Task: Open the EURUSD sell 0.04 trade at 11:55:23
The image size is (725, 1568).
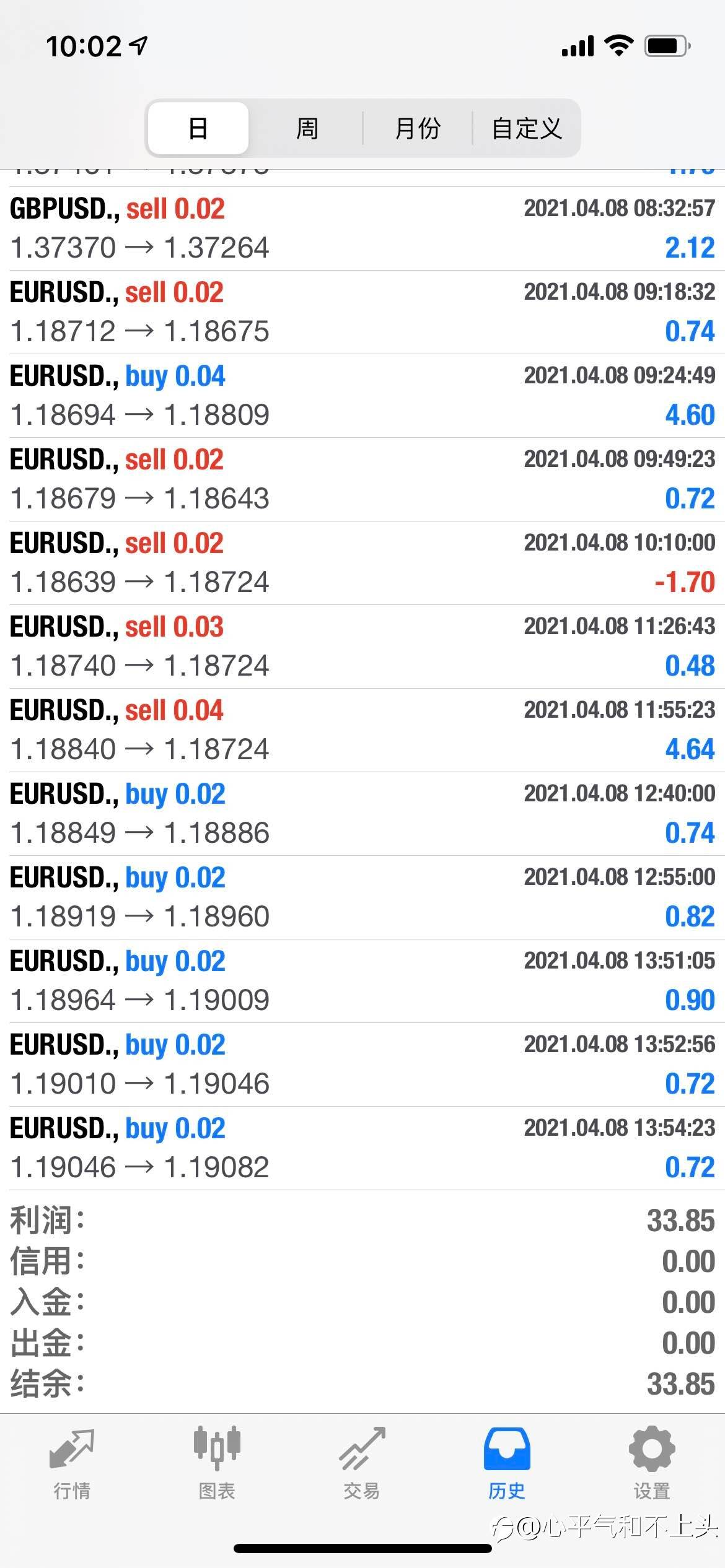Action: [362, 730]
